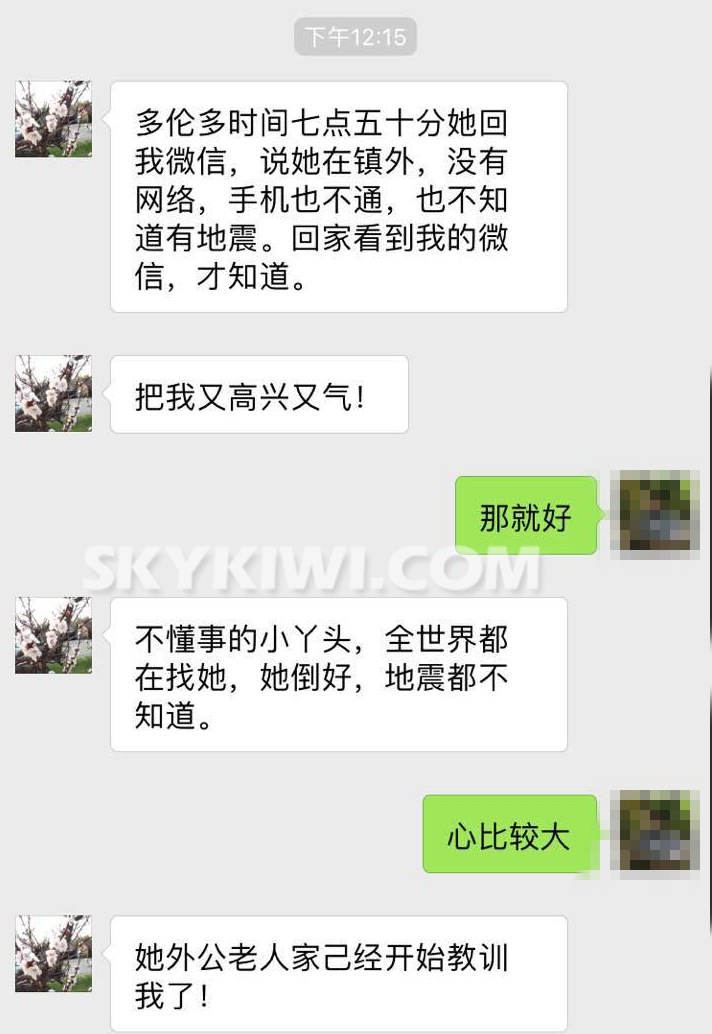Open avatar beside '多伦多时间七点五十分' message
This screenshot has height=1034, width=712.
point(53,119)
